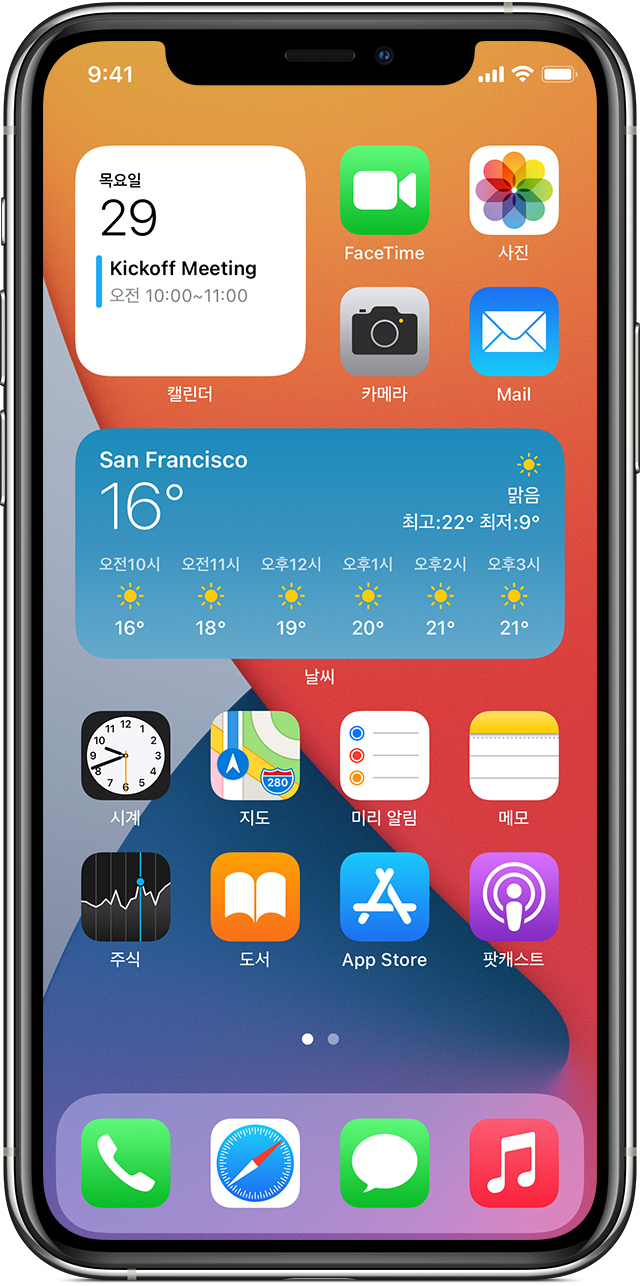
Task: Open the App Store
Action: coord(384,897)
